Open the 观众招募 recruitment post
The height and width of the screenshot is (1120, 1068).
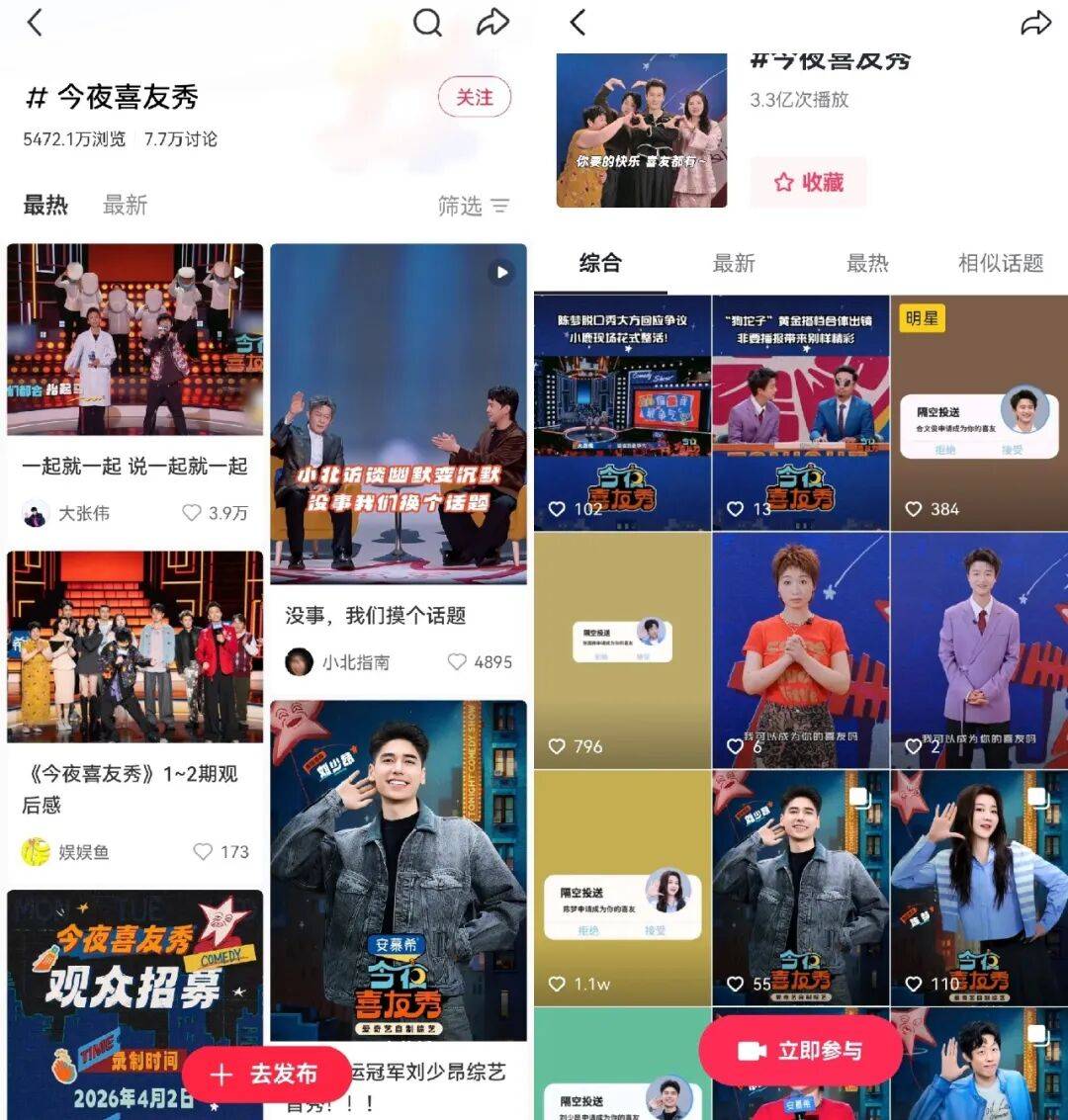coord(134,989)
